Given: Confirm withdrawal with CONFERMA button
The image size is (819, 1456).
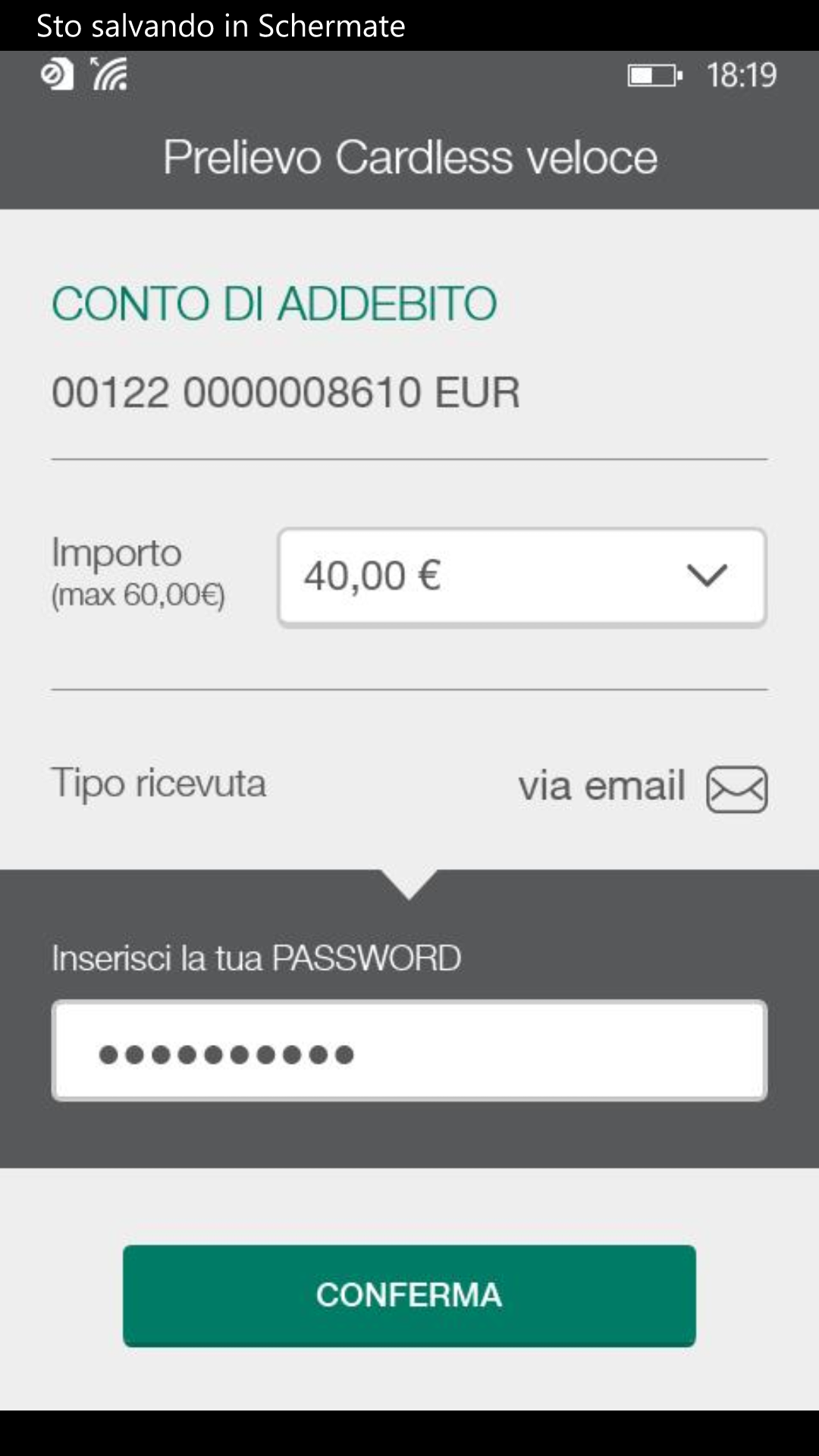Looking at the screenshot, I should 409,1295.
